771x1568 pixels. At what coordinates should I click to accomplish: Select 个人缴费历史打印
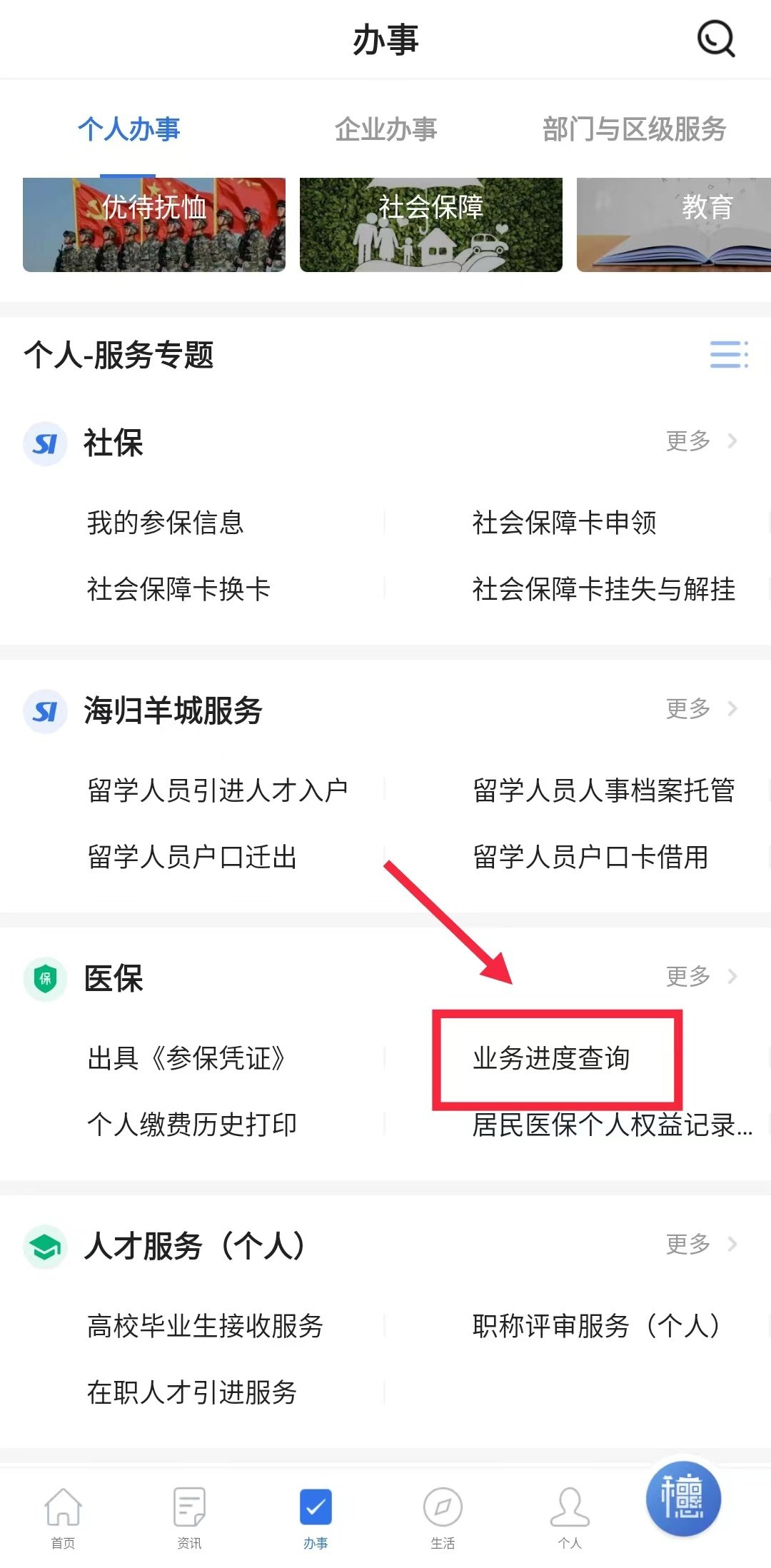click(x=191, y=1125)
